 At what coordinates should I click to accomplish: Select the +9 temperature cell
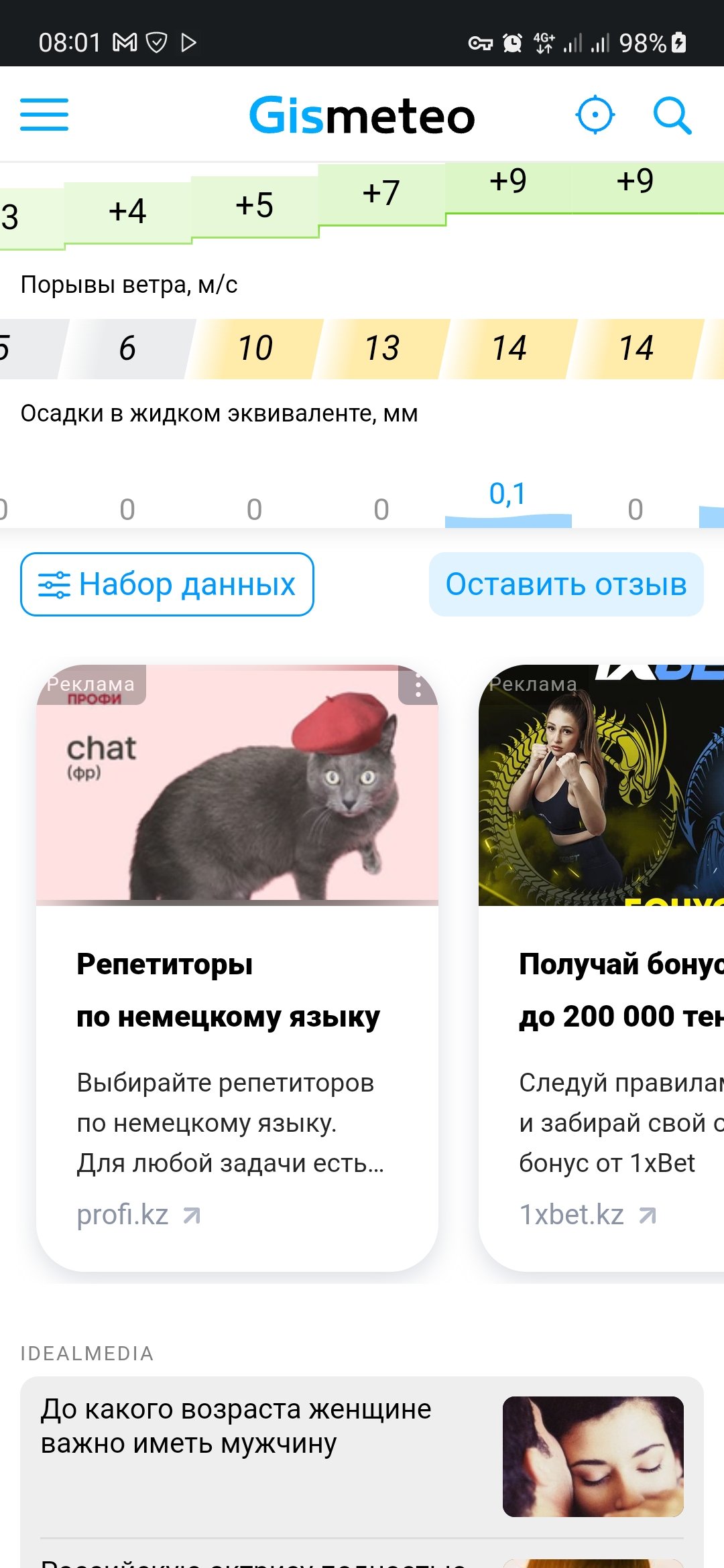(507, 181)
